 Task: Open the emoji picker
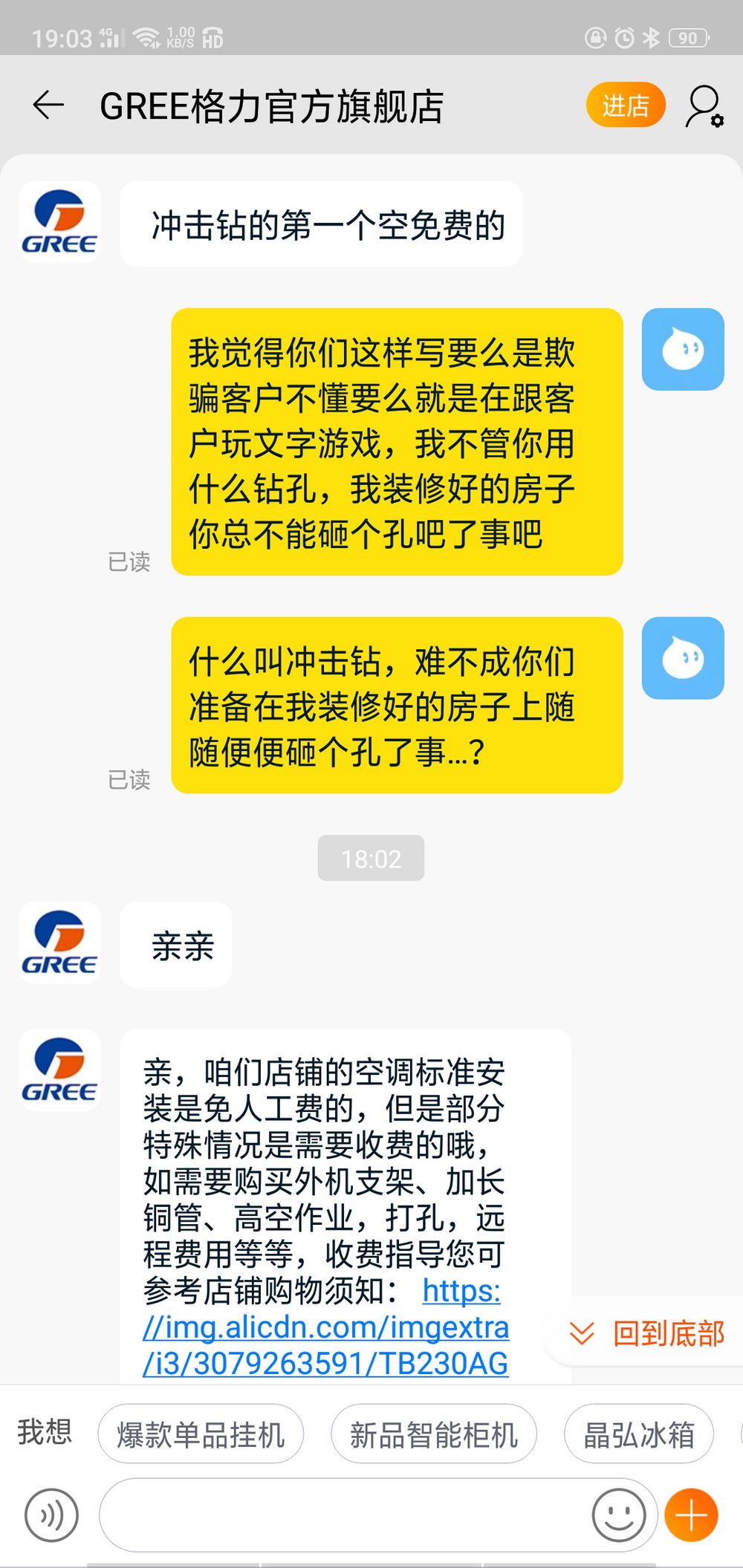[618, 1515]
